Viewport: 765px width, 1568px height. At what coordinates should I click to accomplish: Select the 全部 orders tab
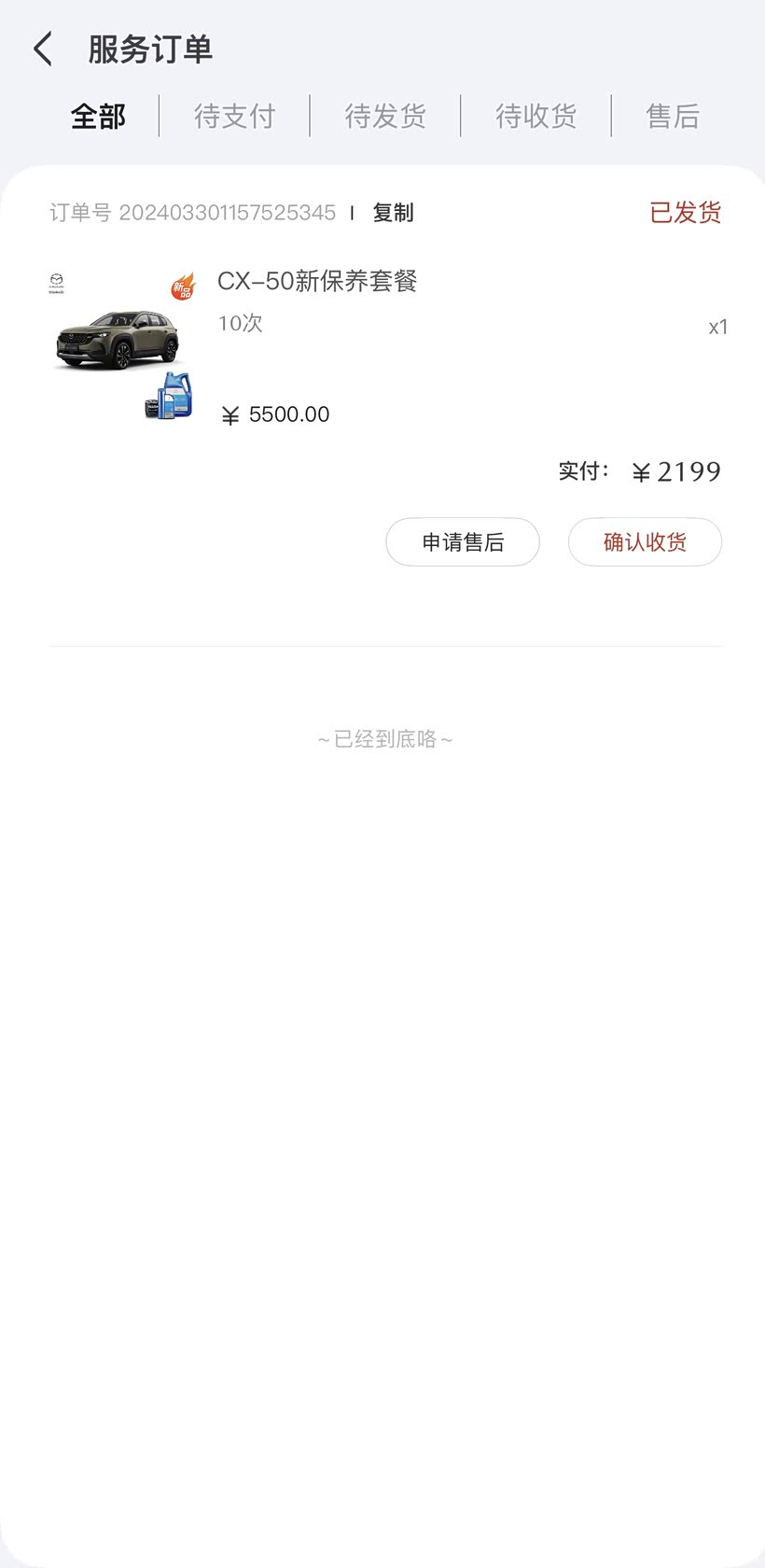coord(98,117)
